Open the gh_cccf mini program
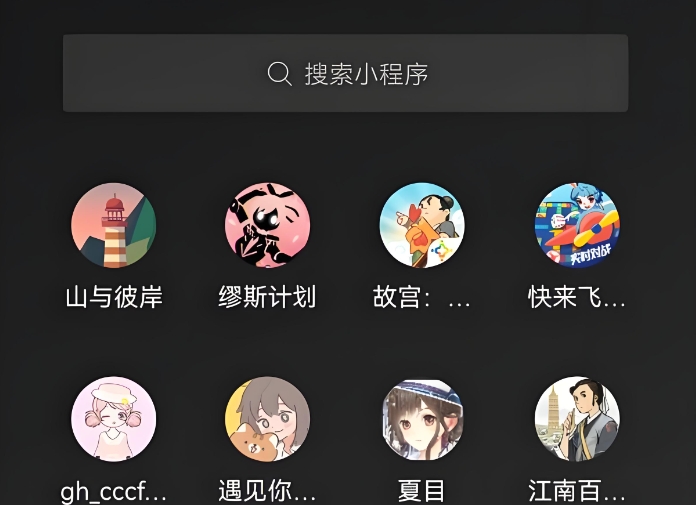The image size is (696, 505). pyautogui.click(x=114, y=419)
